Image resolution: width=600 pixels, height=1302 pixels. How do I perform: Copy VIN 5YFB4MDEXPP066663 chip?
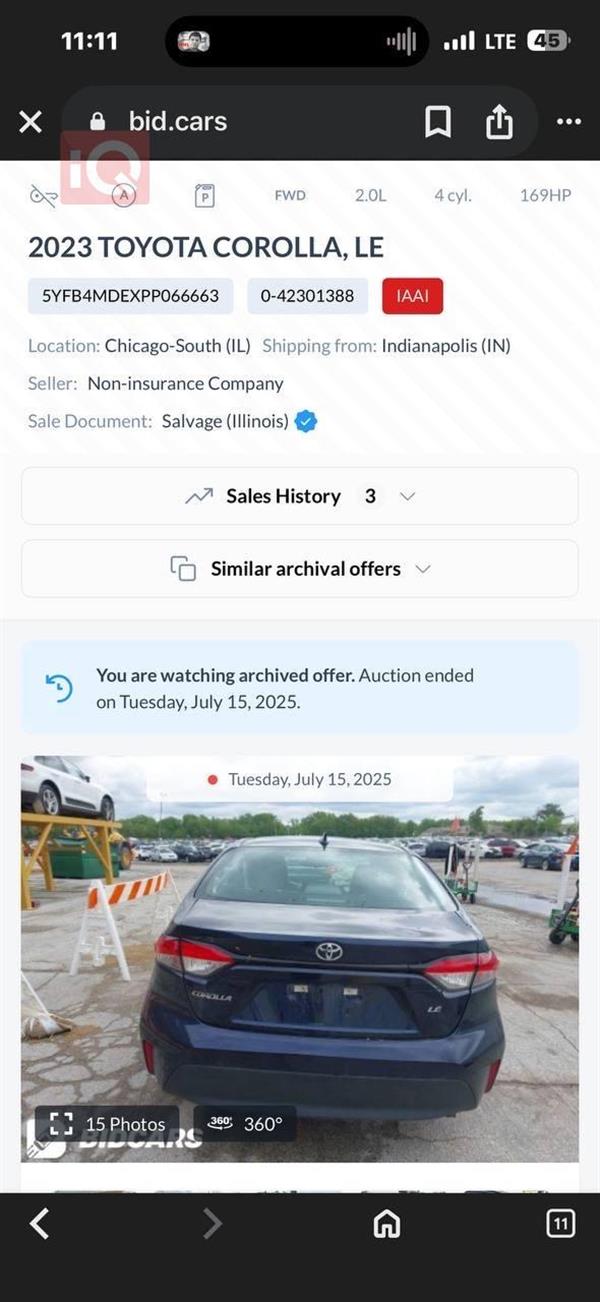coord(130,296)
